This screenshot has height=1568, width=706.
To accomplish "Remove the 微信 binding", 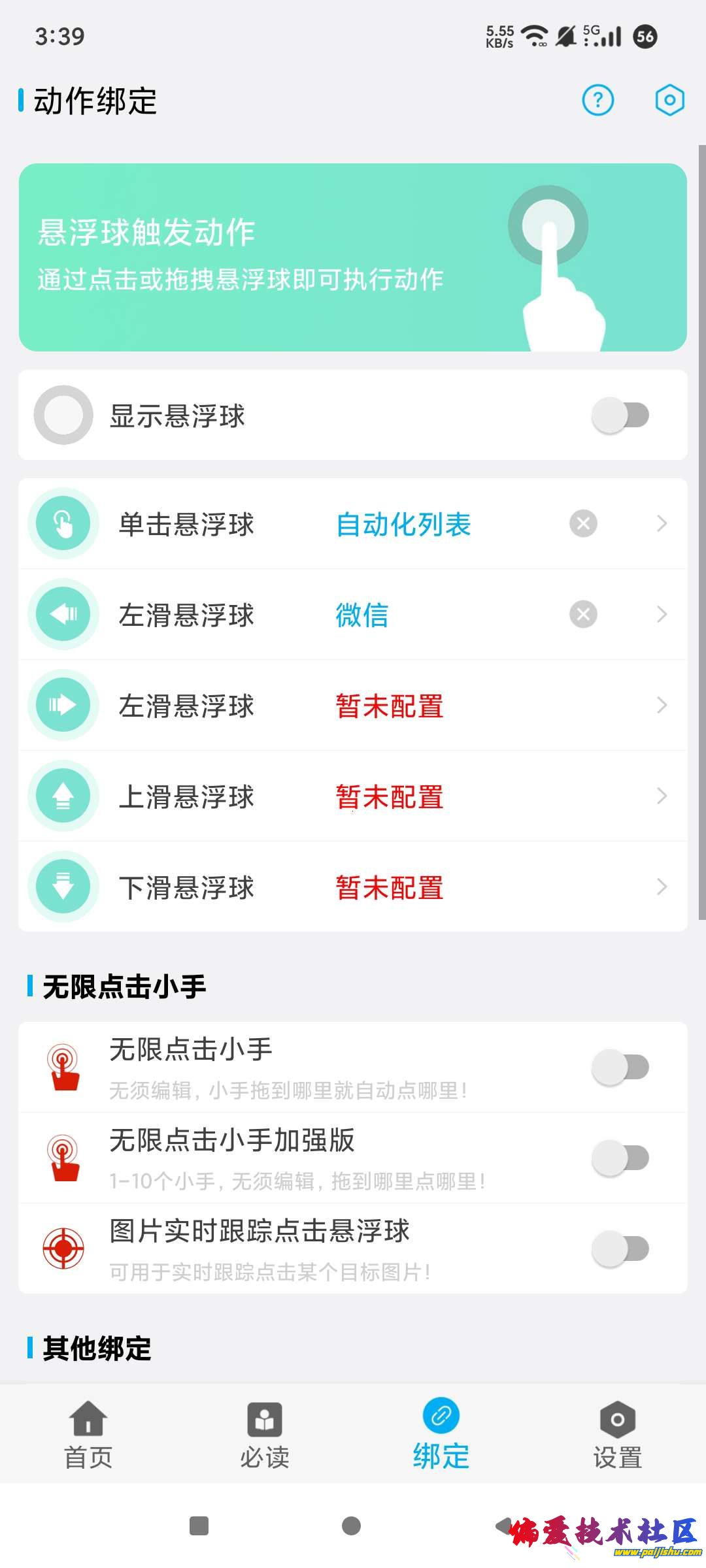I will tap(583, 615).
